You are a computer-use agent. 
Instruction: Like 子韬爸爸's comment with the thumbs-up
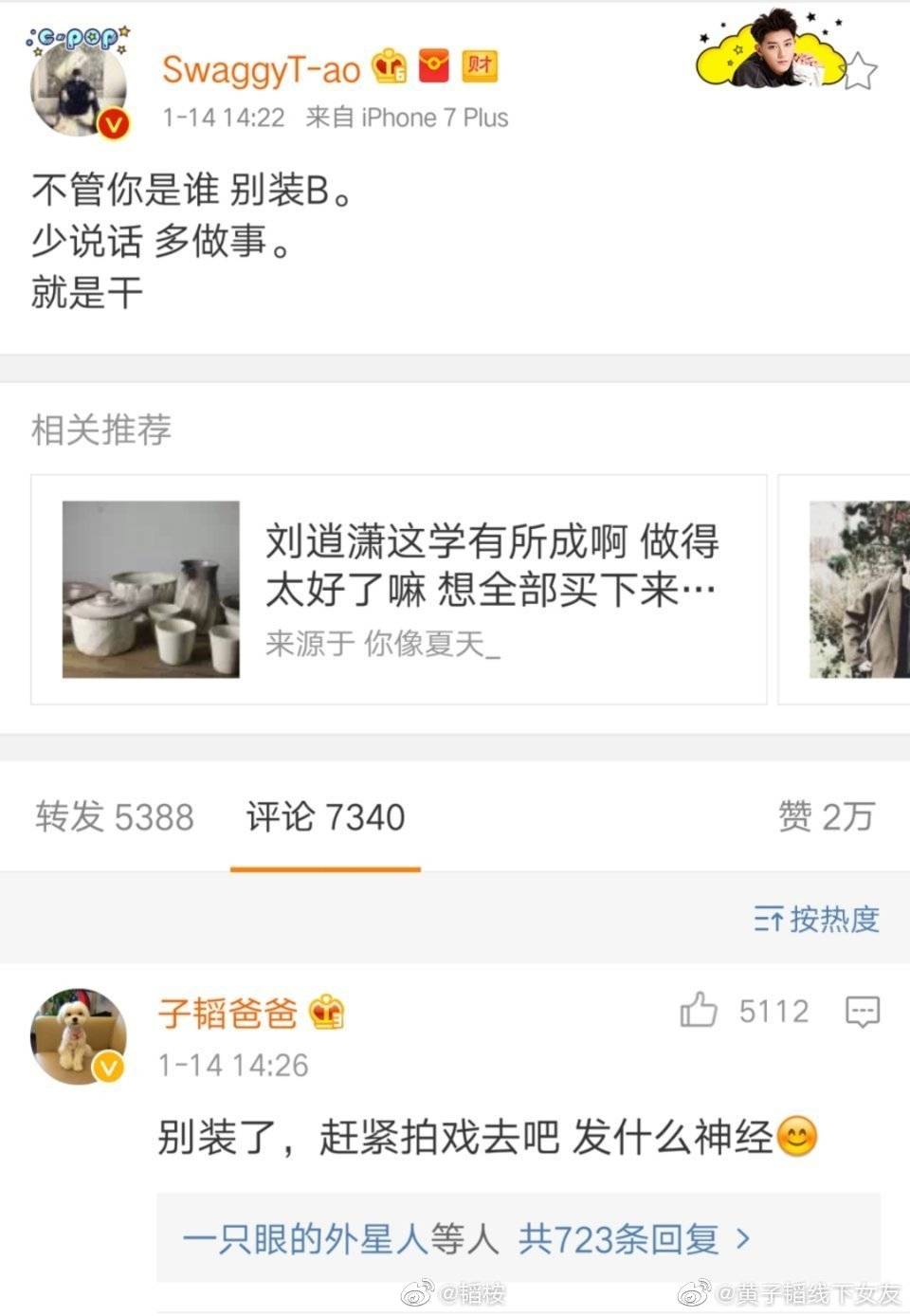pyautogui.click(x=699, y=1011)
